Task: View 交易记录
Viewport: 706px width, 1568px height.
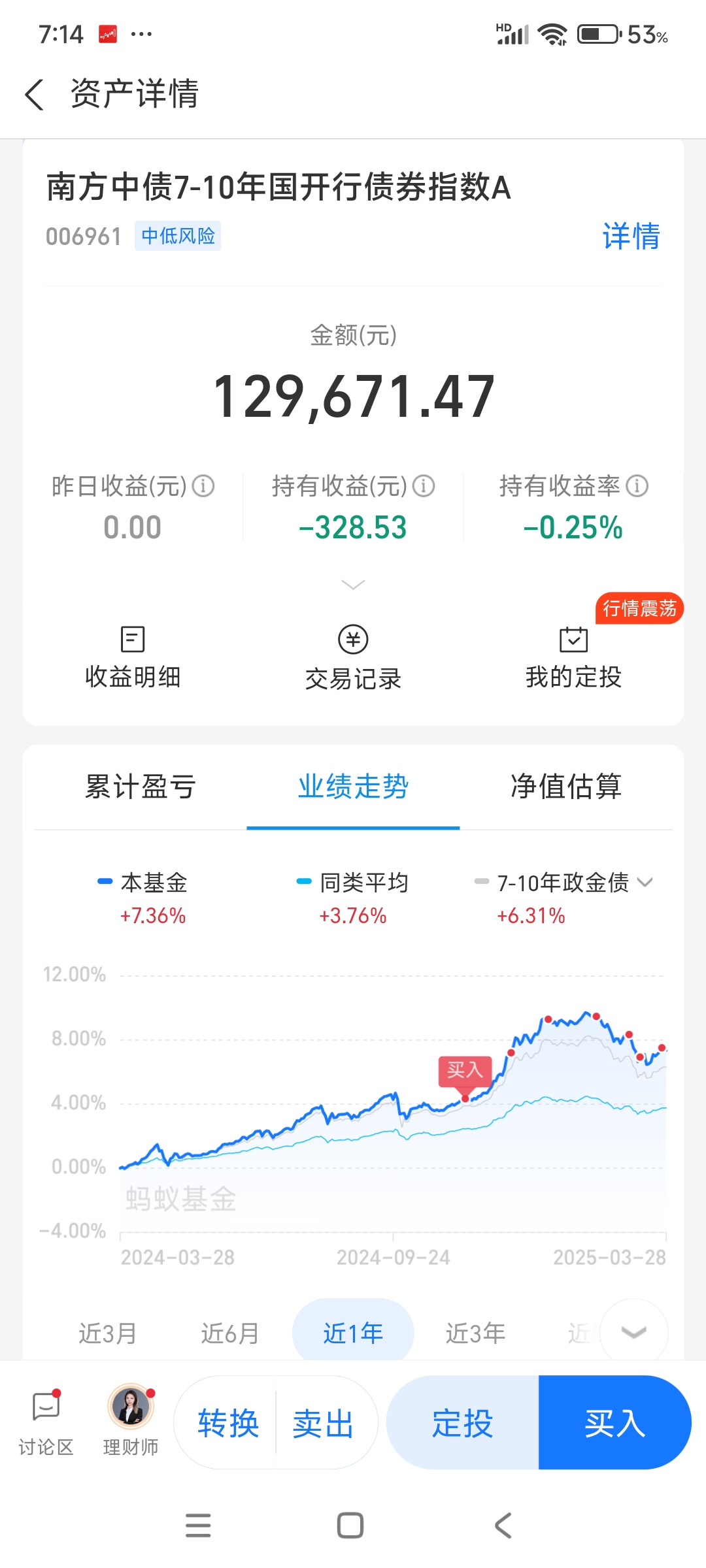Action: tap(353, 657)
